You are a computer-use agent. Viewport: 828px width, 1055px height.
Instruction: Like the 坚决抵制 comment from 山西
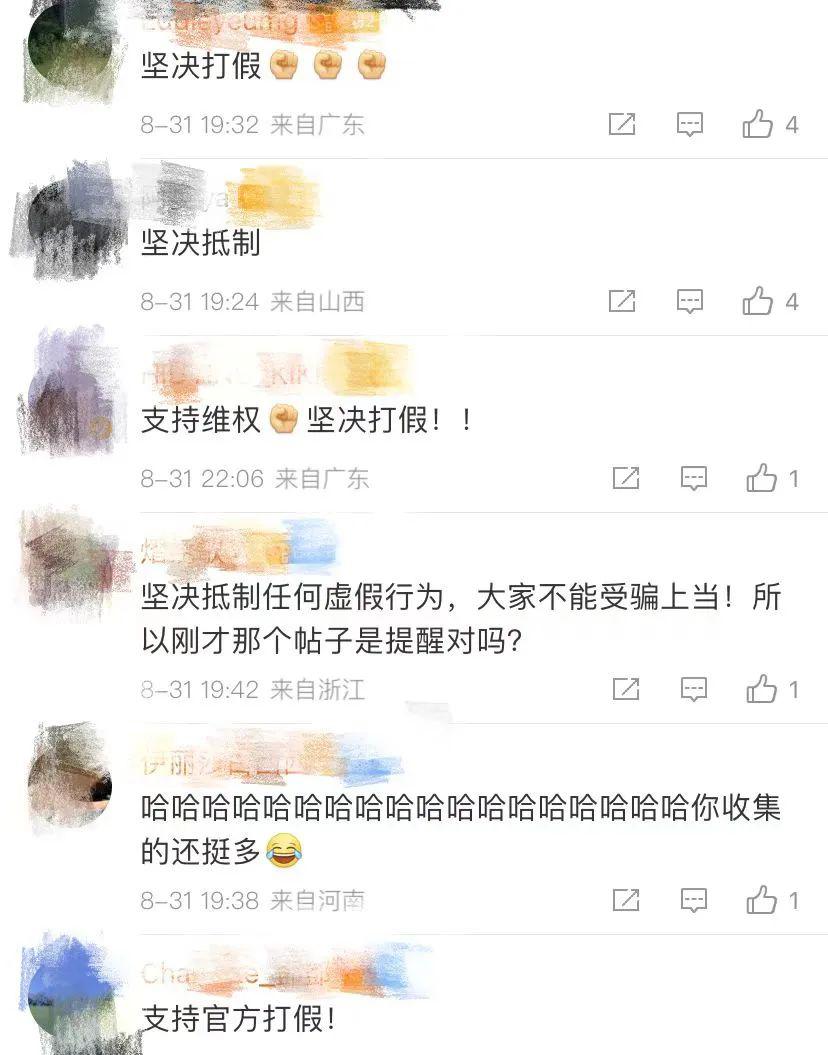click(758, 301)
